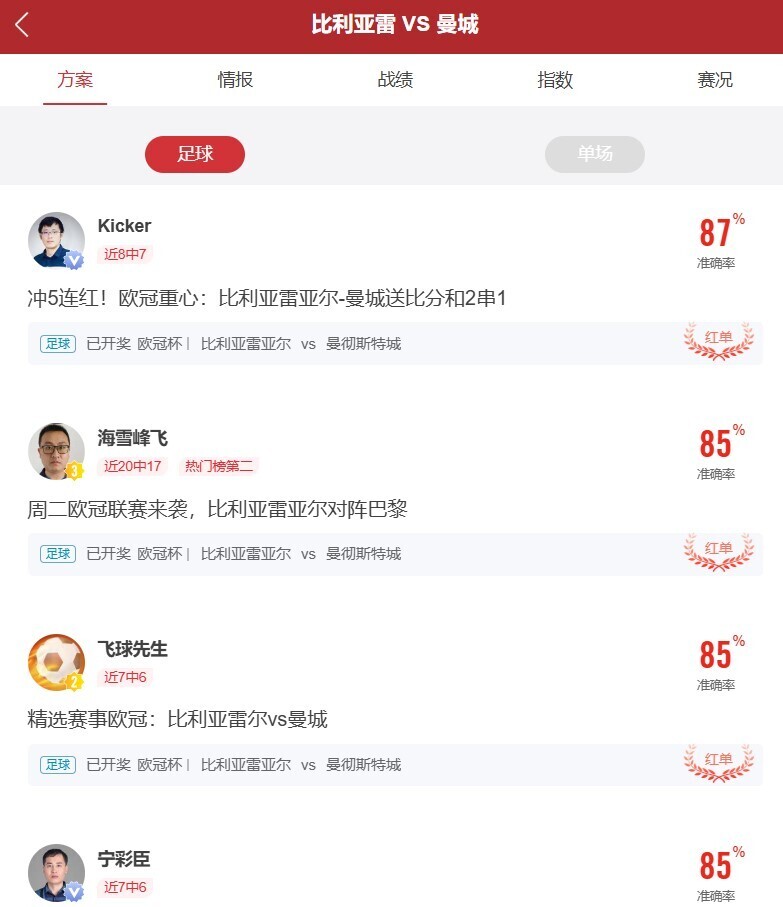
Task: Select the 足球 filter button
Action: pos(195,154)
